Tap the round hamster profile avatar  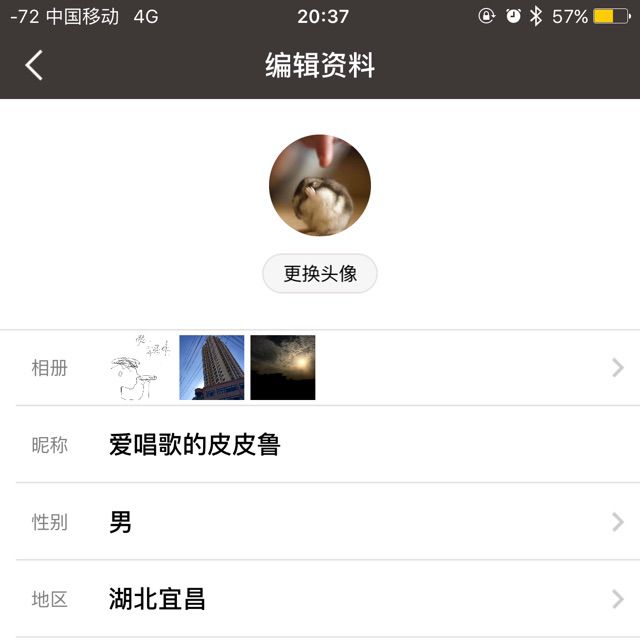(320, 186)
